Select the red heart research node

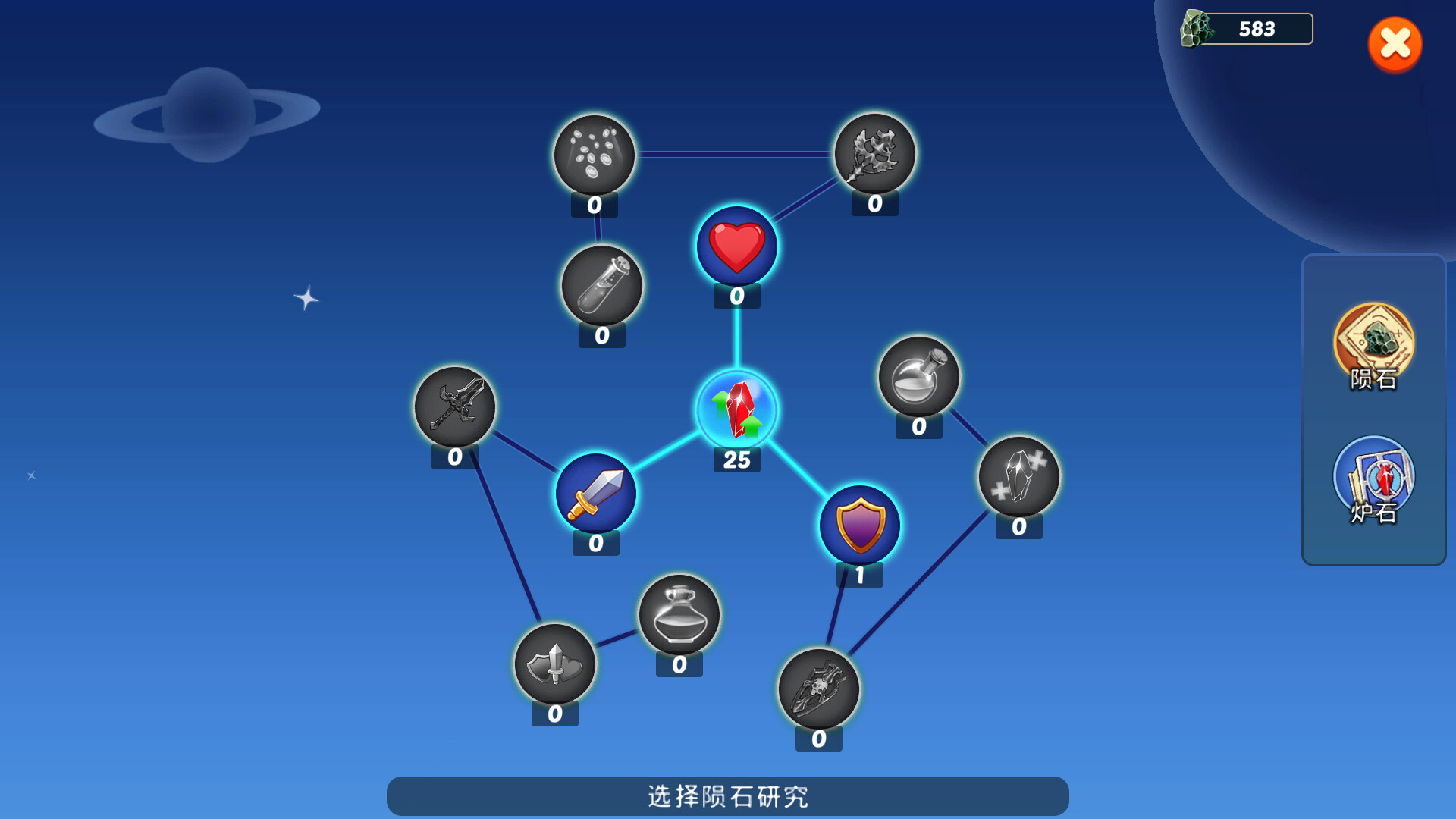[736, 247]
